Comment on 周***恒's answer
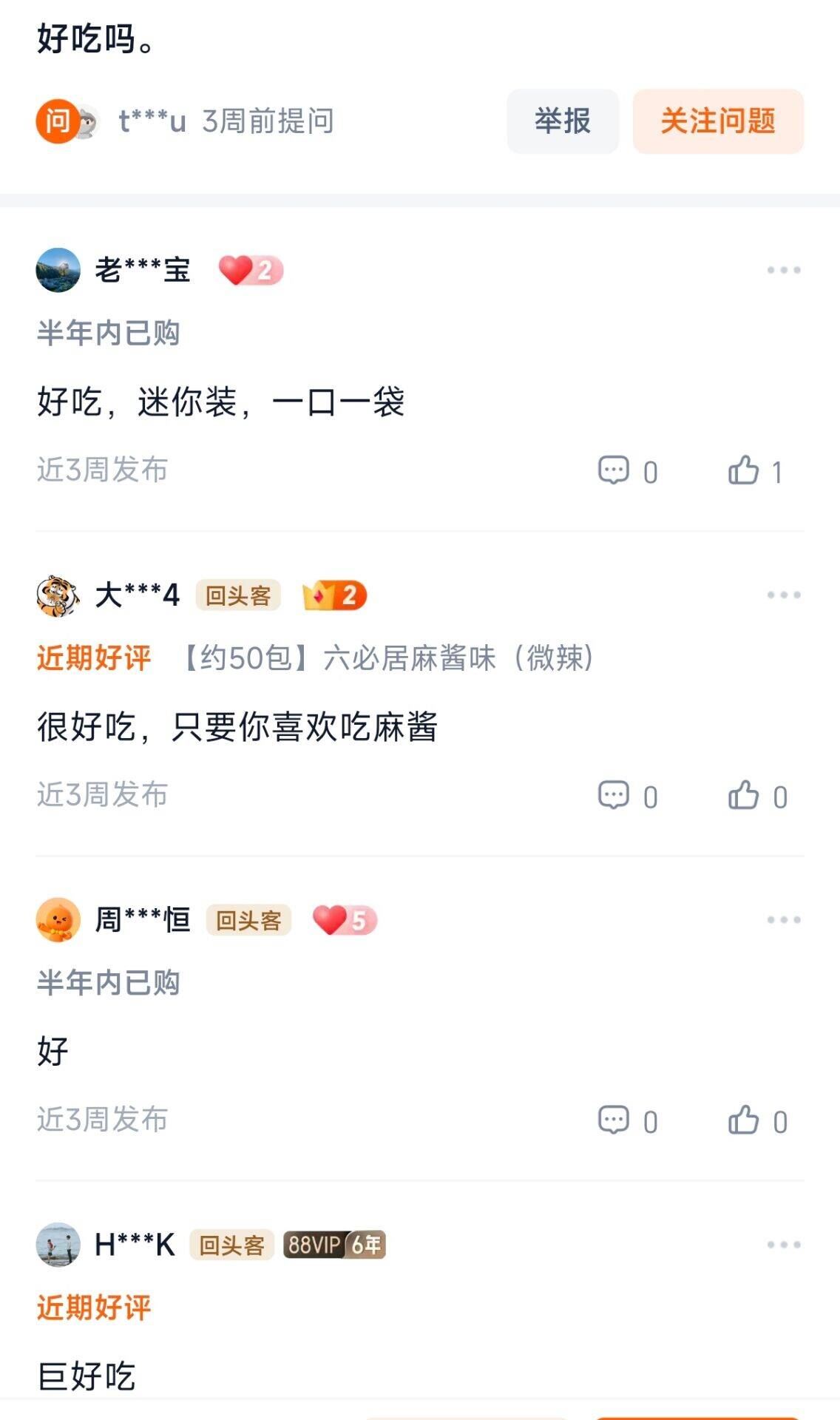The width and height of the screenshot is (840, 1420). coord(614,1120)
